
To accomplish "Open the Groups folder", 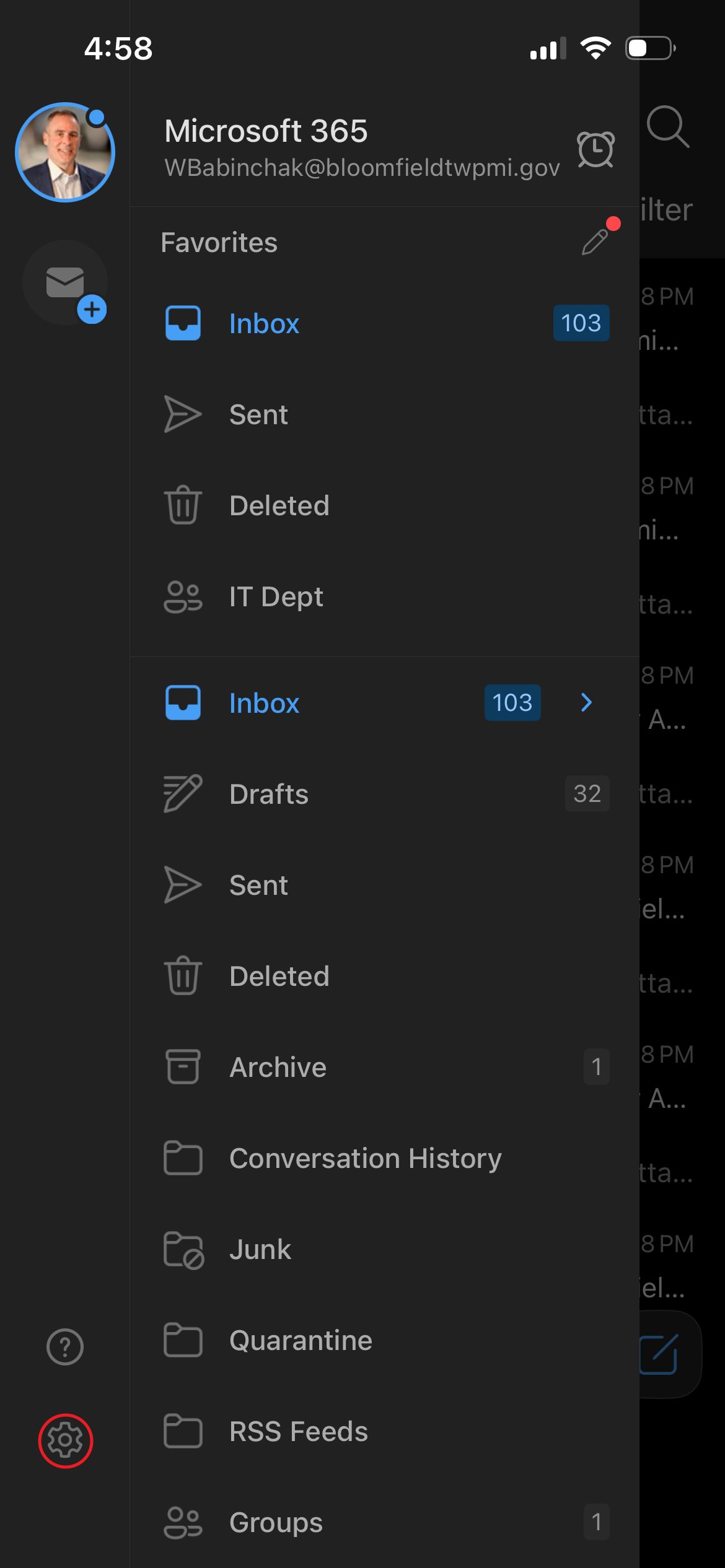I will coord(385,1522).
